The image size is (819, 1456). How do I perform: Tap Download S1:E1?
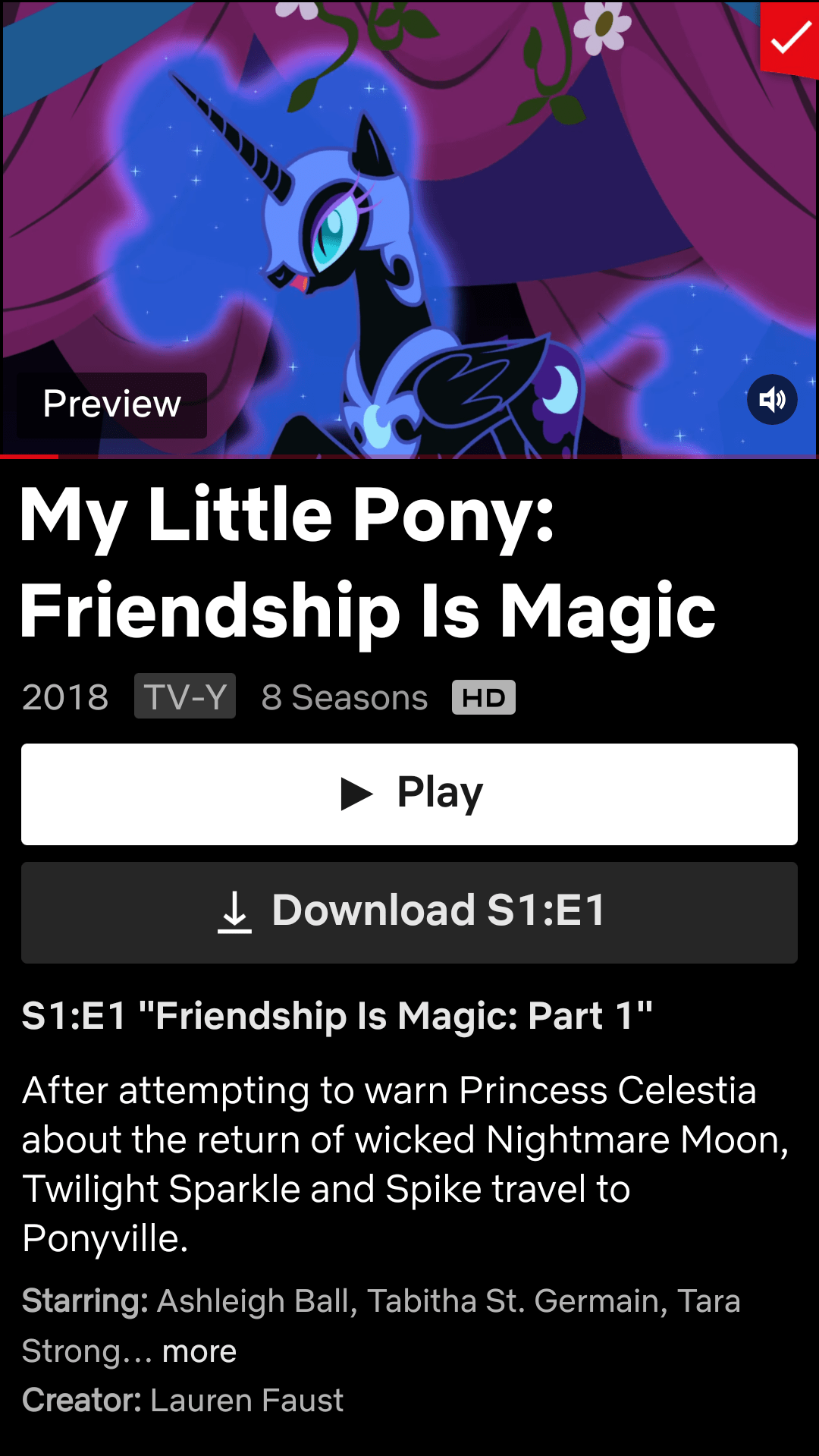coord(409,912)
